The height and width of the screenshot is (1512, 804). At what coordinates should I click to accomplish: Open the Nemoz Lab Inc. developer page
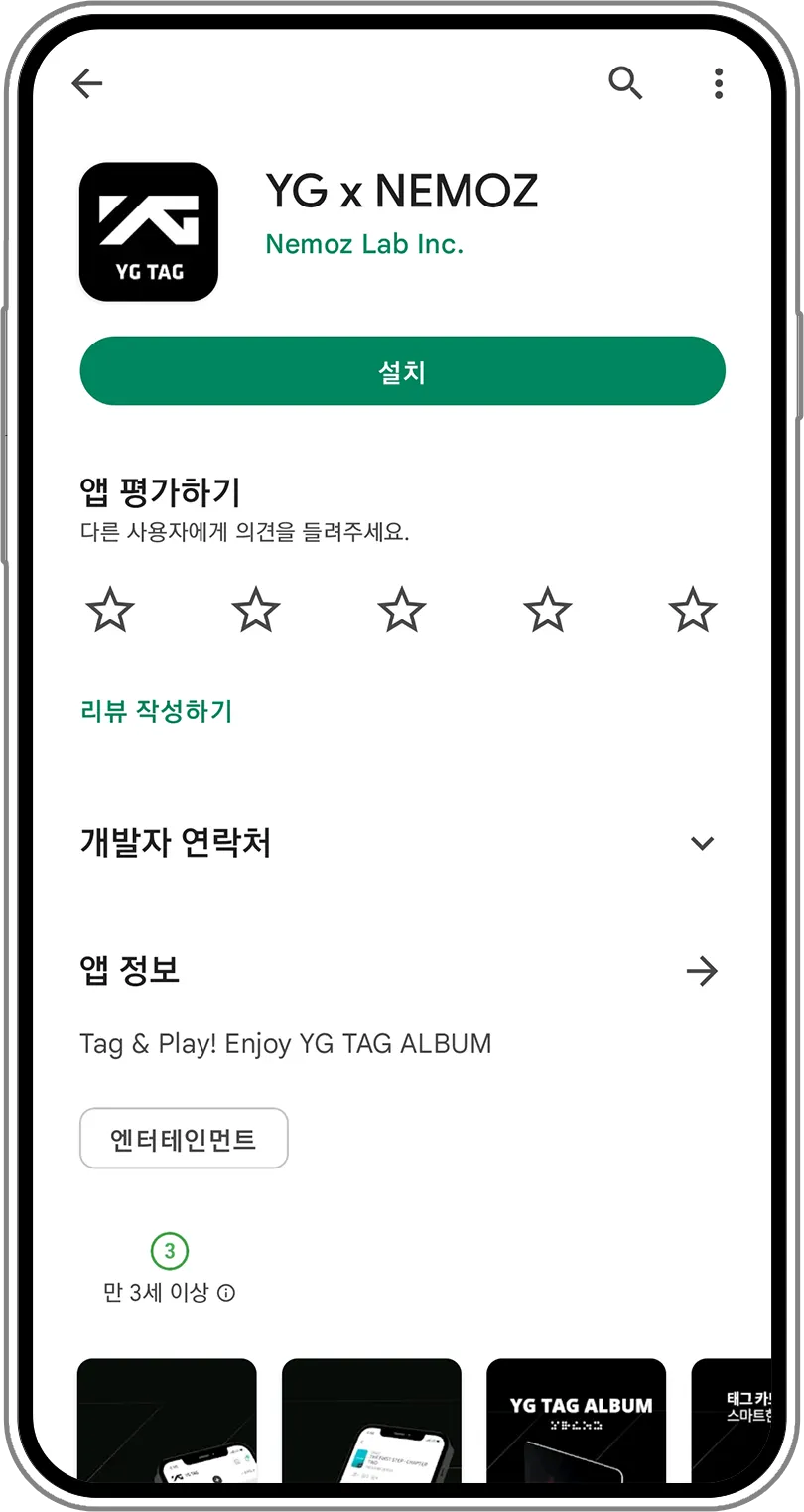coord(364,243)
